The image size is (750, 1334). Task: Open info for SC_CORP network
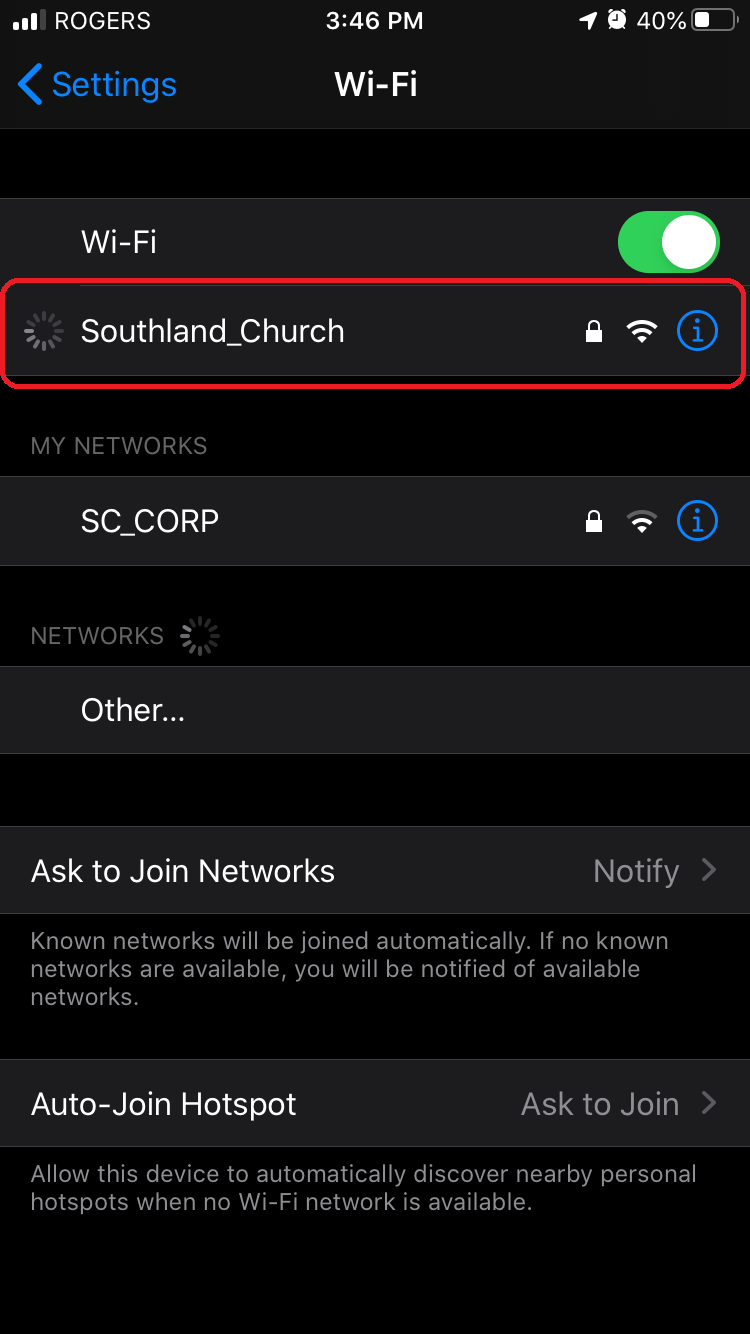pos(697,521)
